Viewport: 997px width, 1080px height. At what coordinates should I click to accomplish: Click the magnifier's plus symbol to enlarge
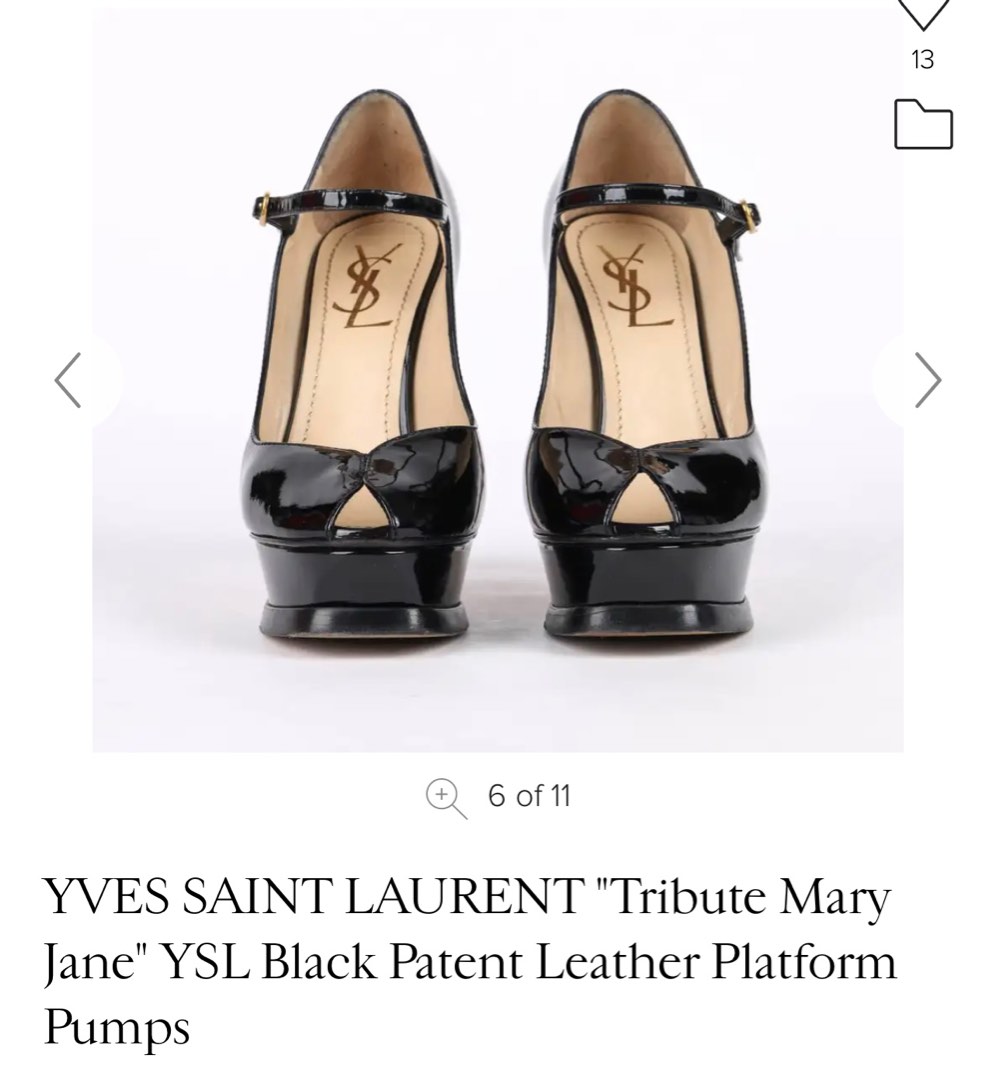click(x=442, y=798)
